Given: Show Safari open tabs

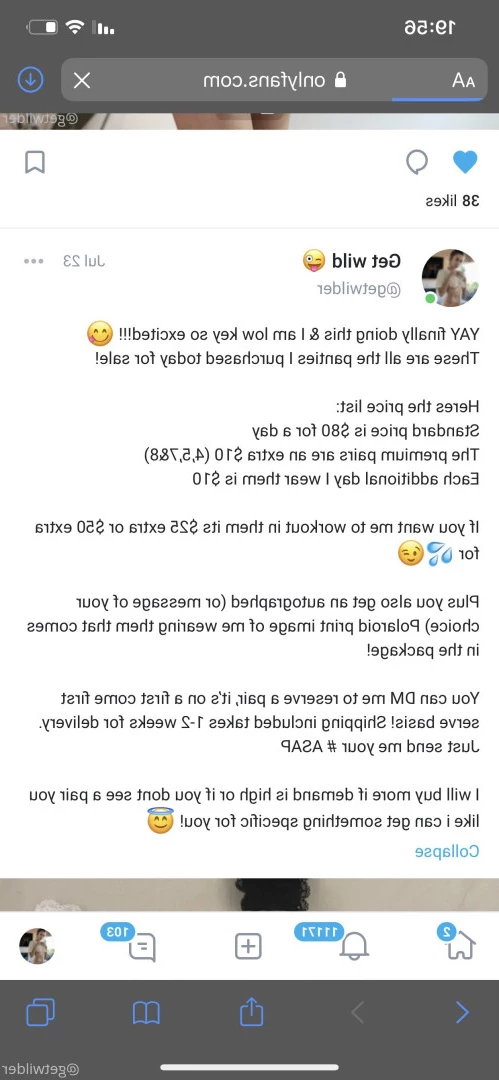Looking at the screenshot, I should coord(40,1012).
